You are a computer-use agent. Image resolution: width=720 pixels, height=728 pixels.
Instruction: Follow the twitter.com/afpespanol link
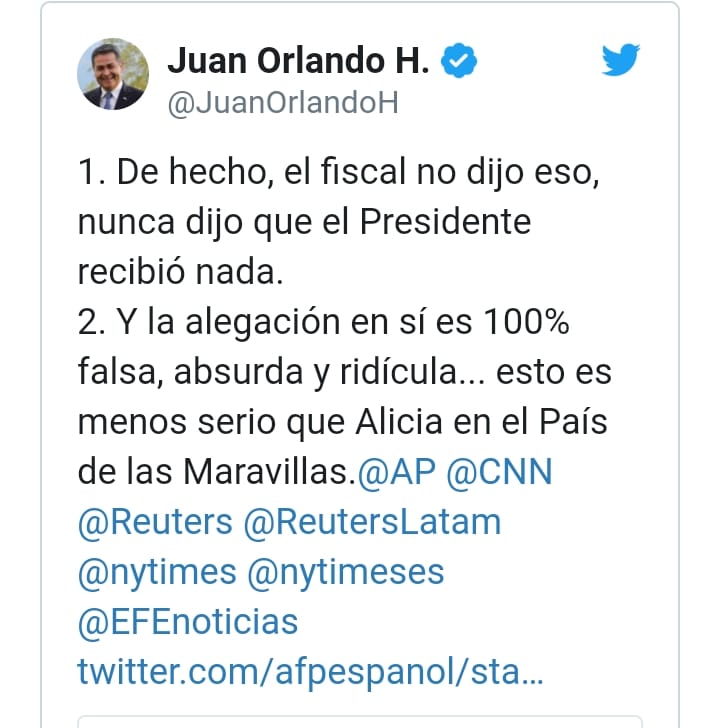(310, 672)
